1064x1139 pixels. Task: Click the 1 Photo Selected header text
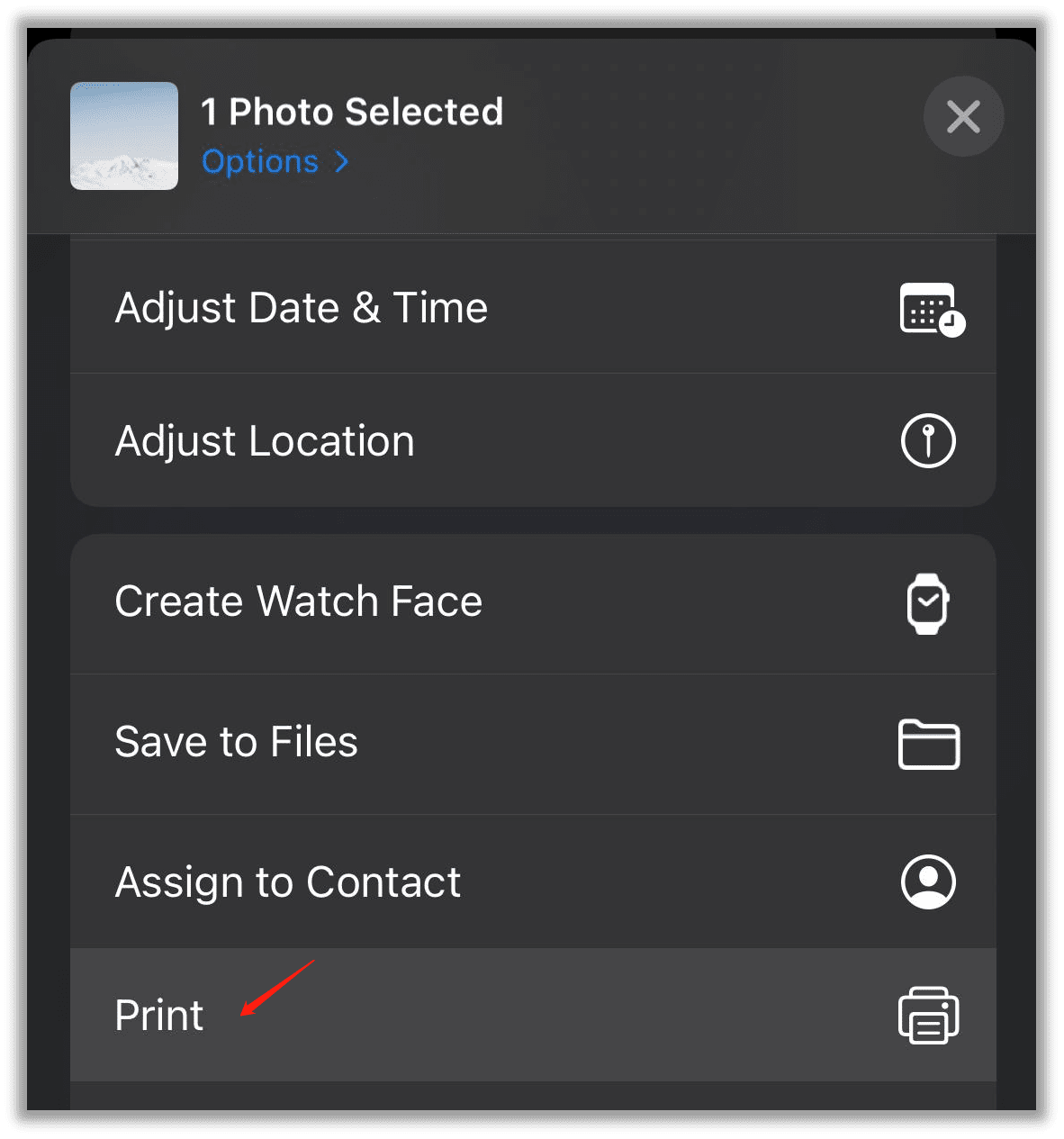click(352, 111)
